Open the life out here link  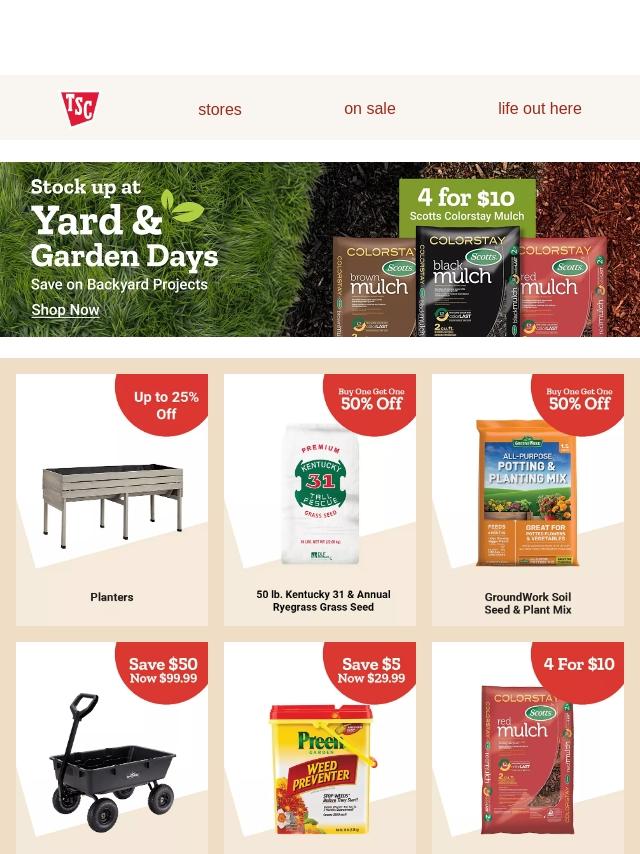point(539,109)
